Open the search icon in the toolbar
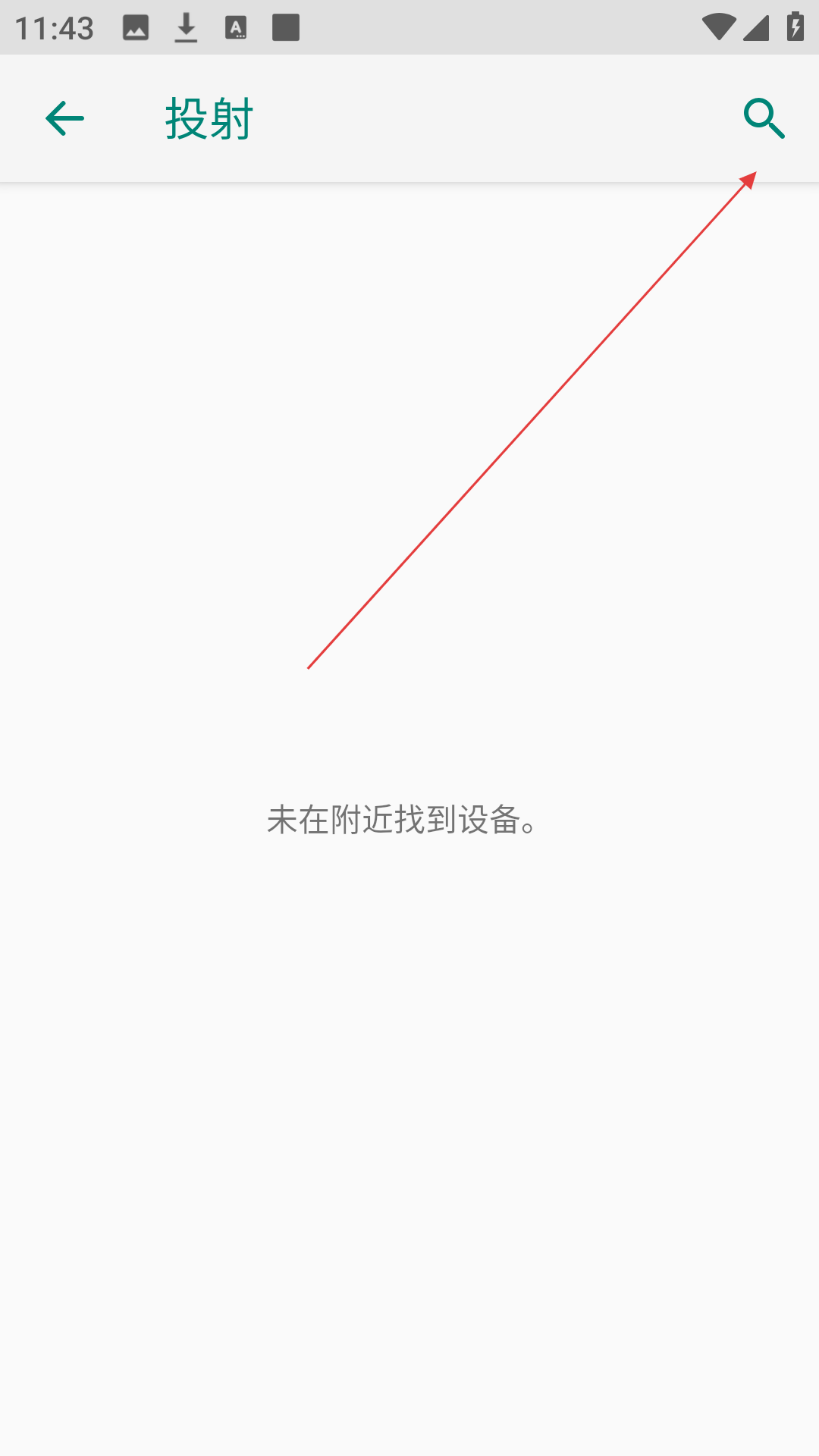This screenshot has height=1456, width=819. click(x=764, y=118)
